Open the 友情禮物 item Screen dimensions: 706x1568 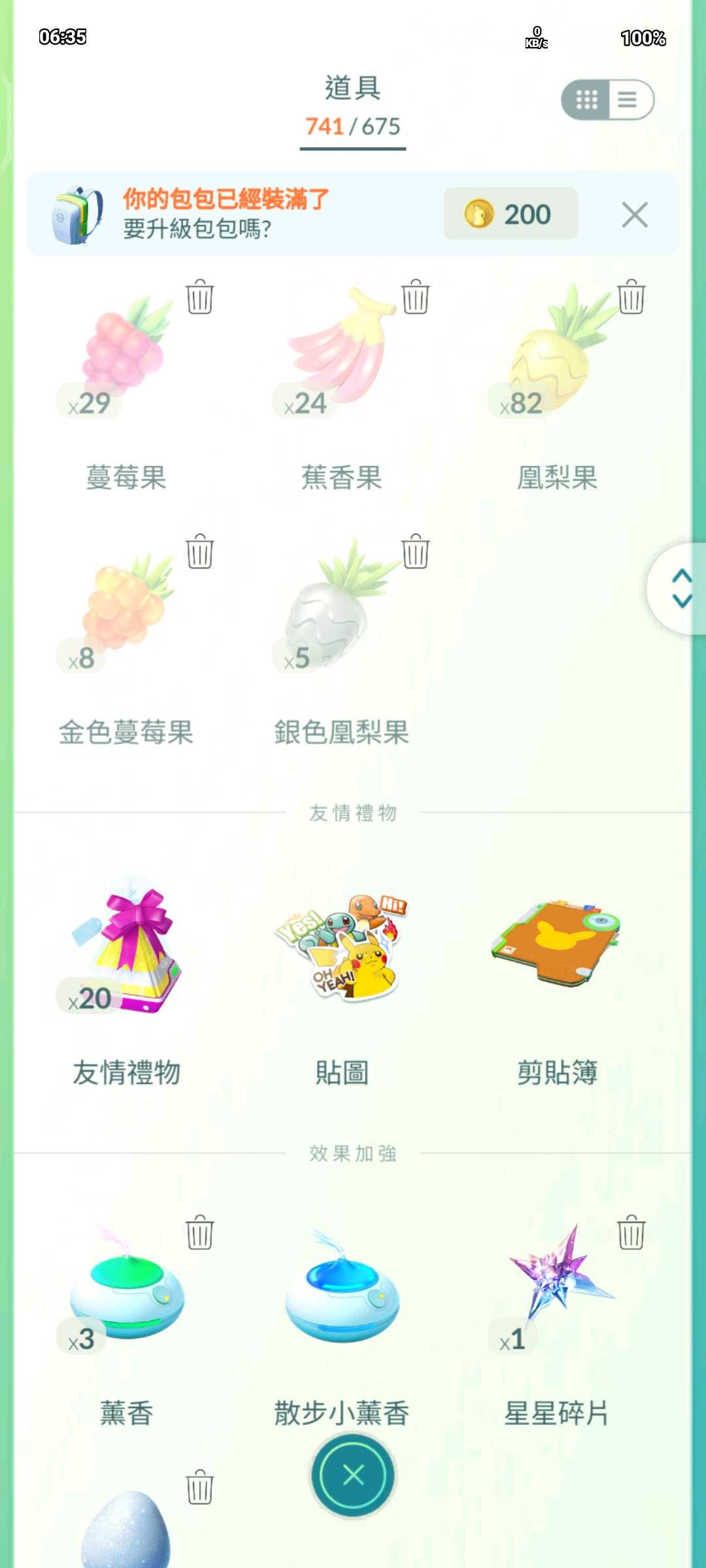[x=127, y=947]
